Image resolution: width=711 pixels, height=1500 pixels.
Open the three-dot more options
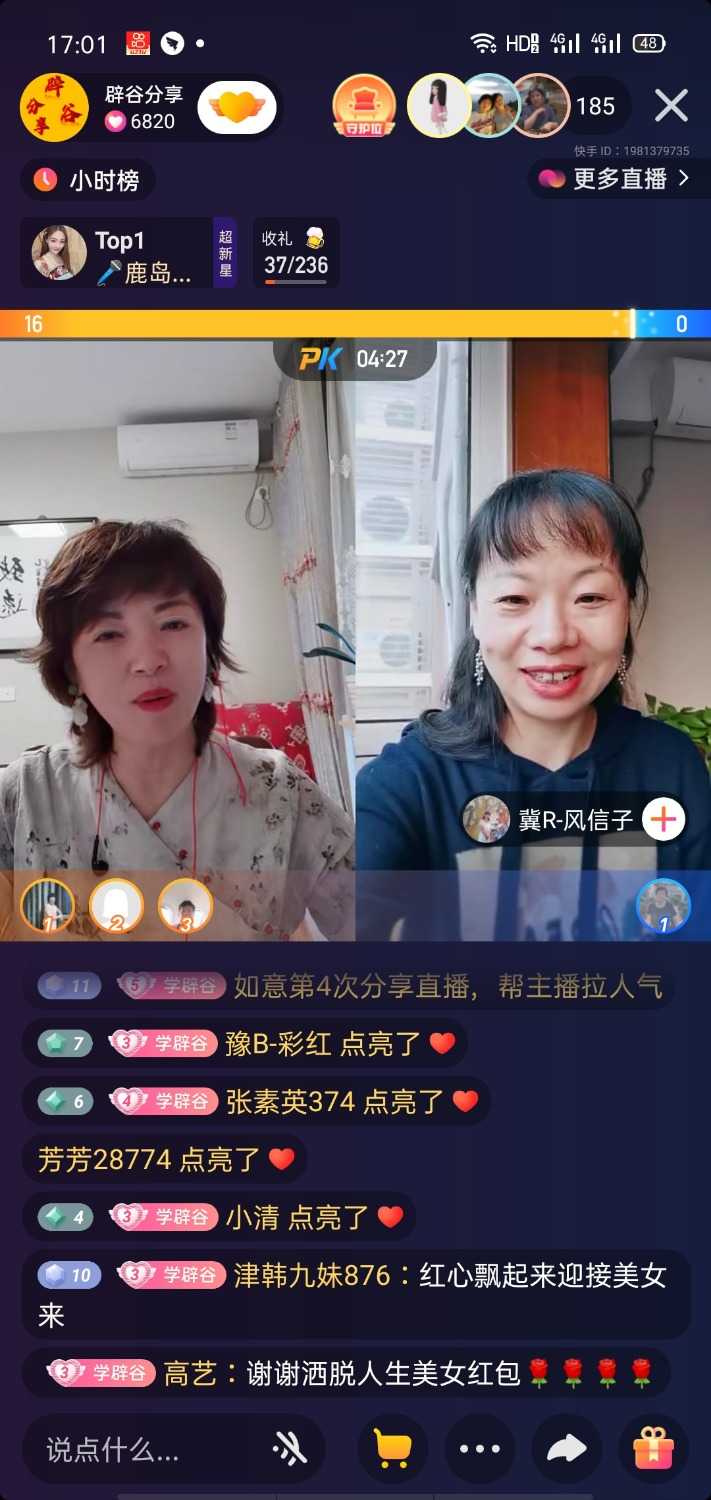pyautogui.click(x=480, y=1448)
